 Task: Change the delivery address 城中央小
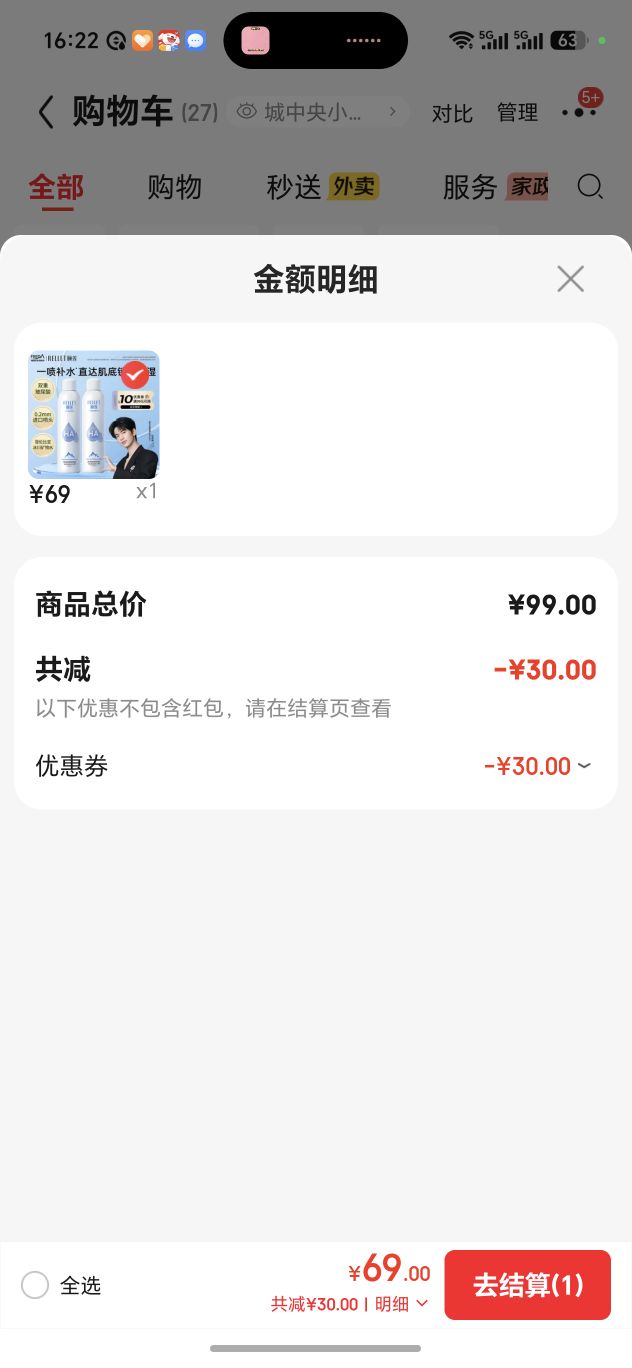(318, 112)
